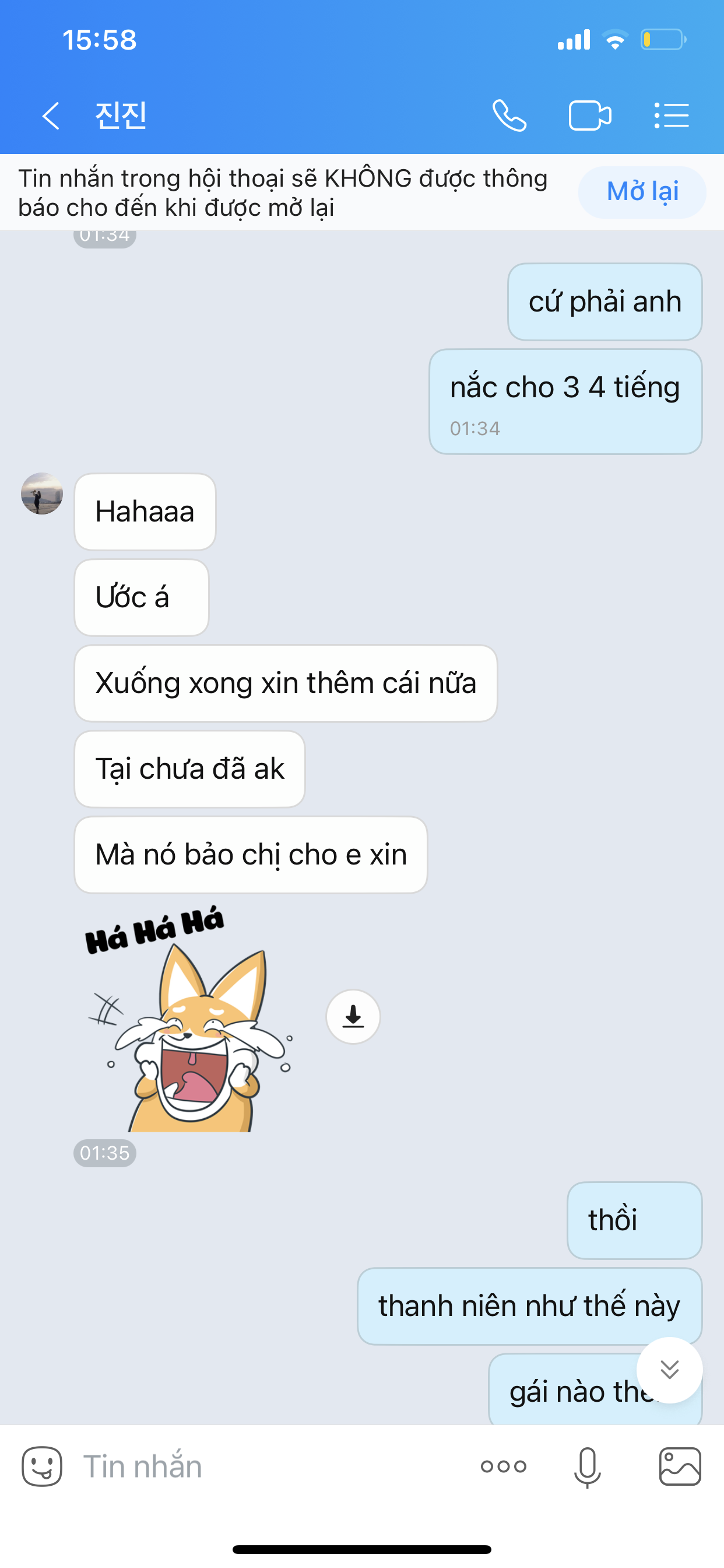Jump to the latest messages
Image resolution: width=724 pixels, height=1568 pixels.
point(669,1370)
